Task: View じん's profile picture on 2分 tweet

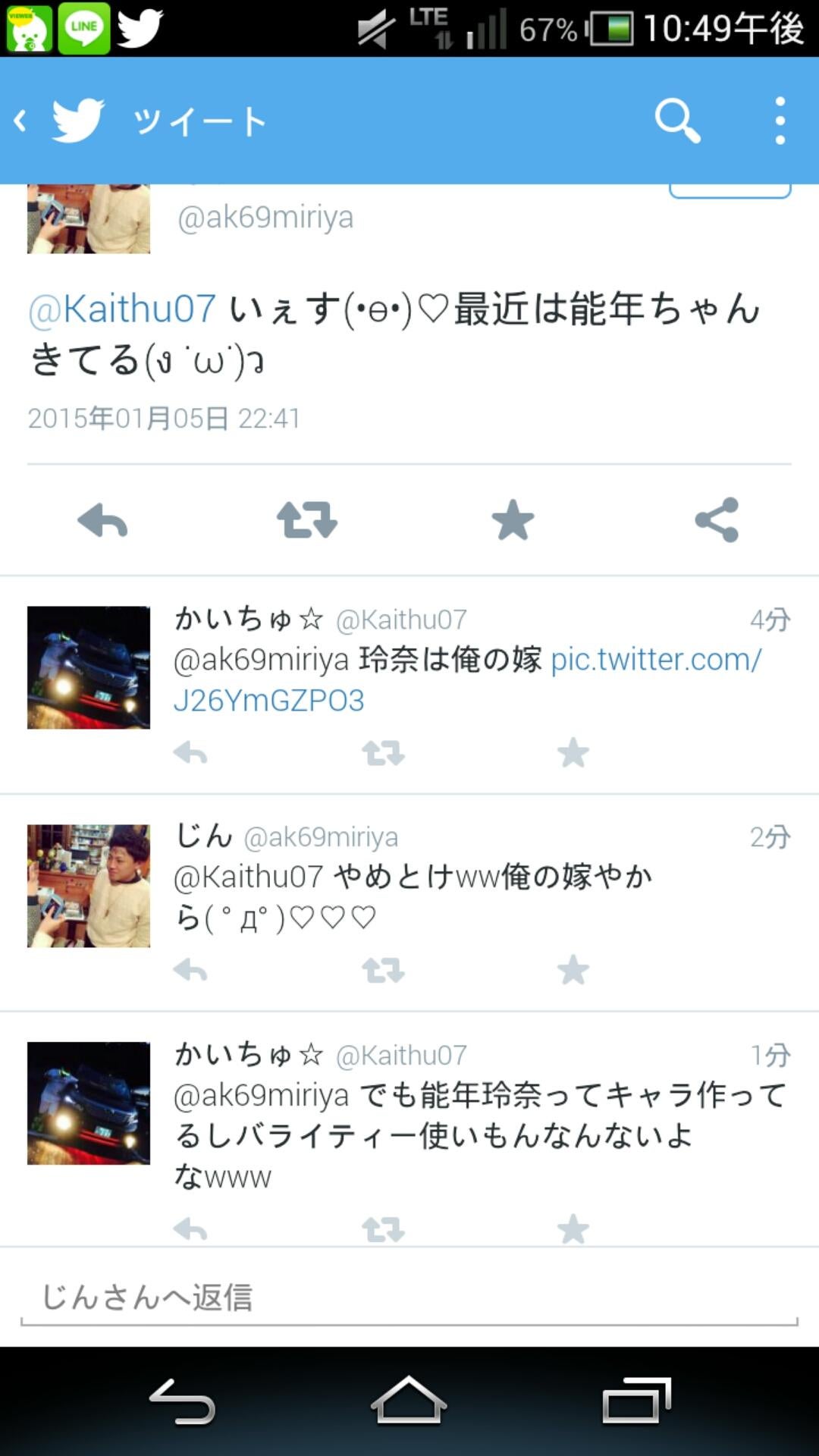Action: click(x=89, y=886)
